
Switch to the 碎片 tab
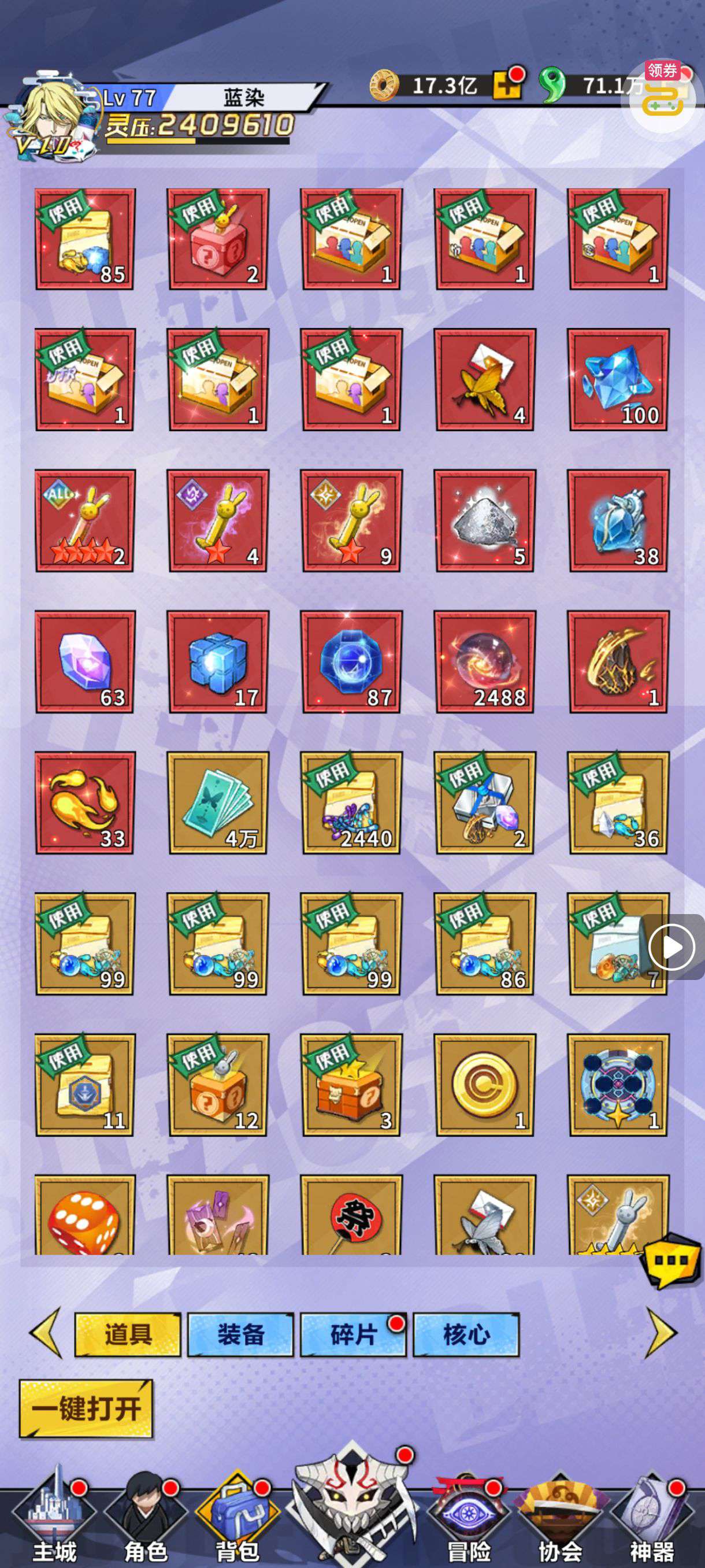353,1334
